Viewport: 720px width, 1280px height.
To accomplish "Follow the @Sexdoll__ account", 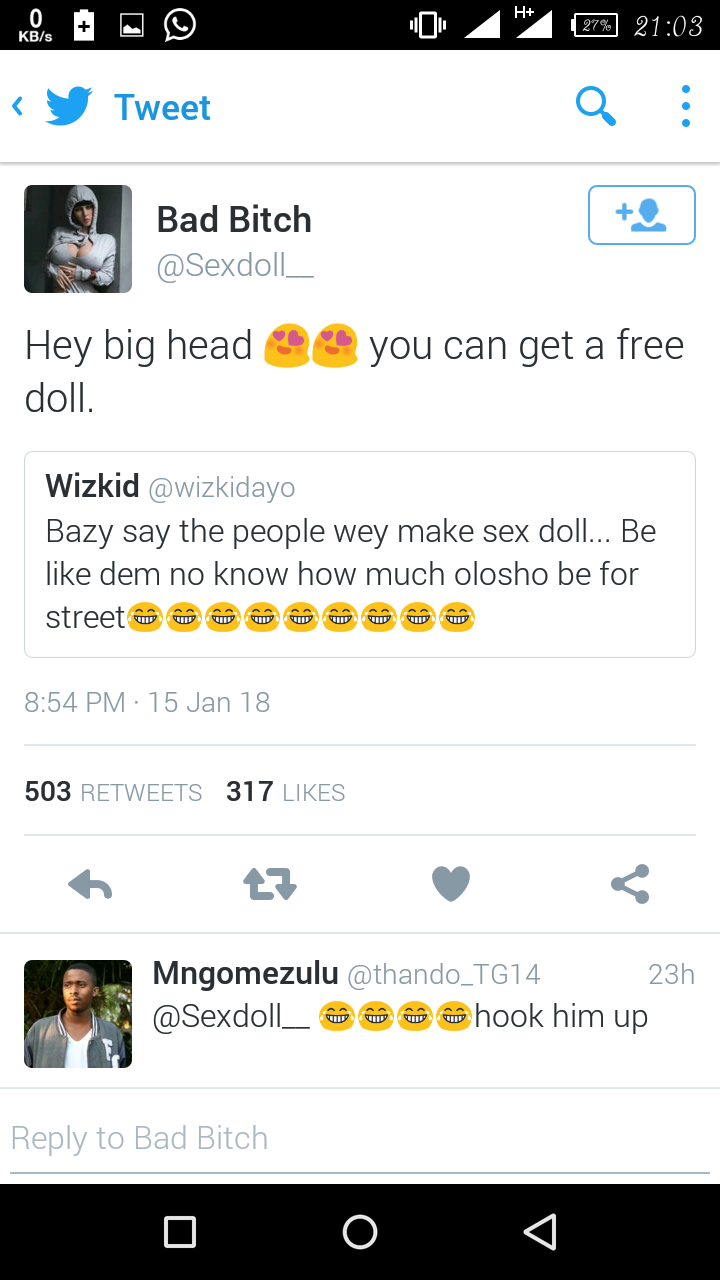I will point(641,215).
